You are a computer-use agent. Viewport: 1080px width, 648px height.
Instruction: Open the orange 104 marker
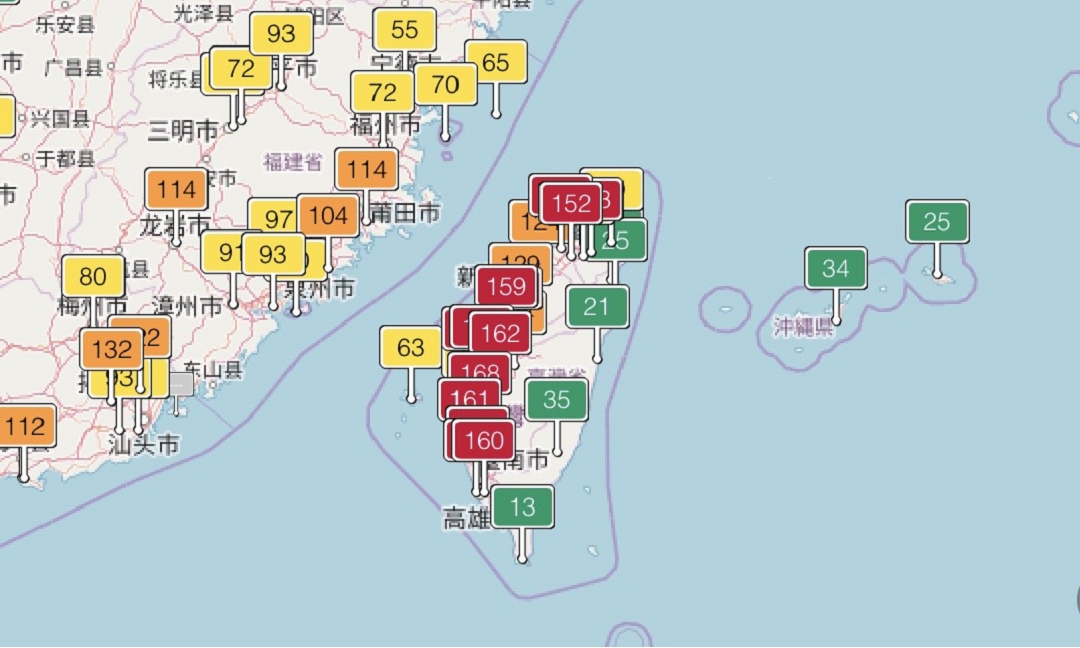(x=329, y=215)
